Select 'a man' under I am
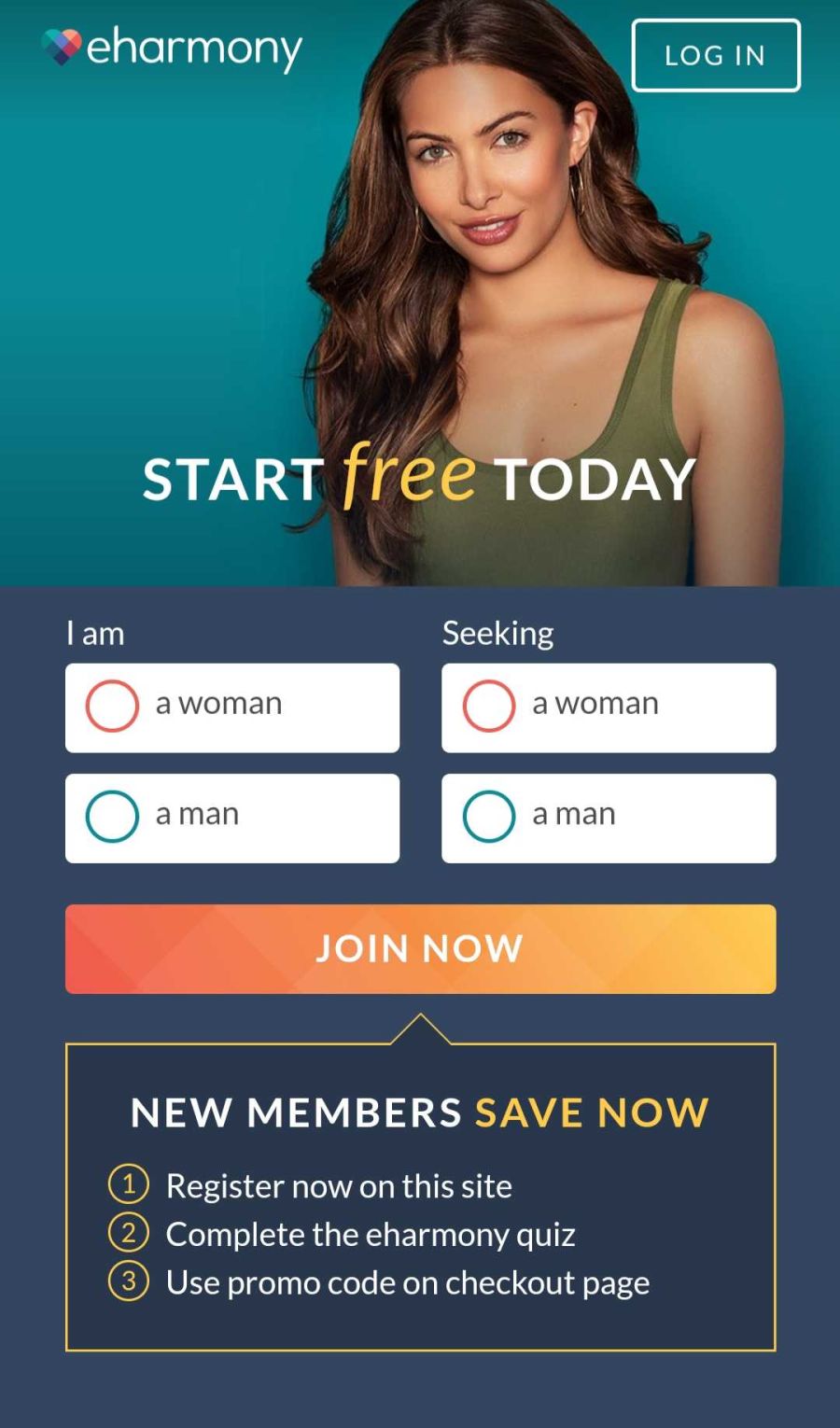This screenshot has width=840, height=1428. point(231,818)
